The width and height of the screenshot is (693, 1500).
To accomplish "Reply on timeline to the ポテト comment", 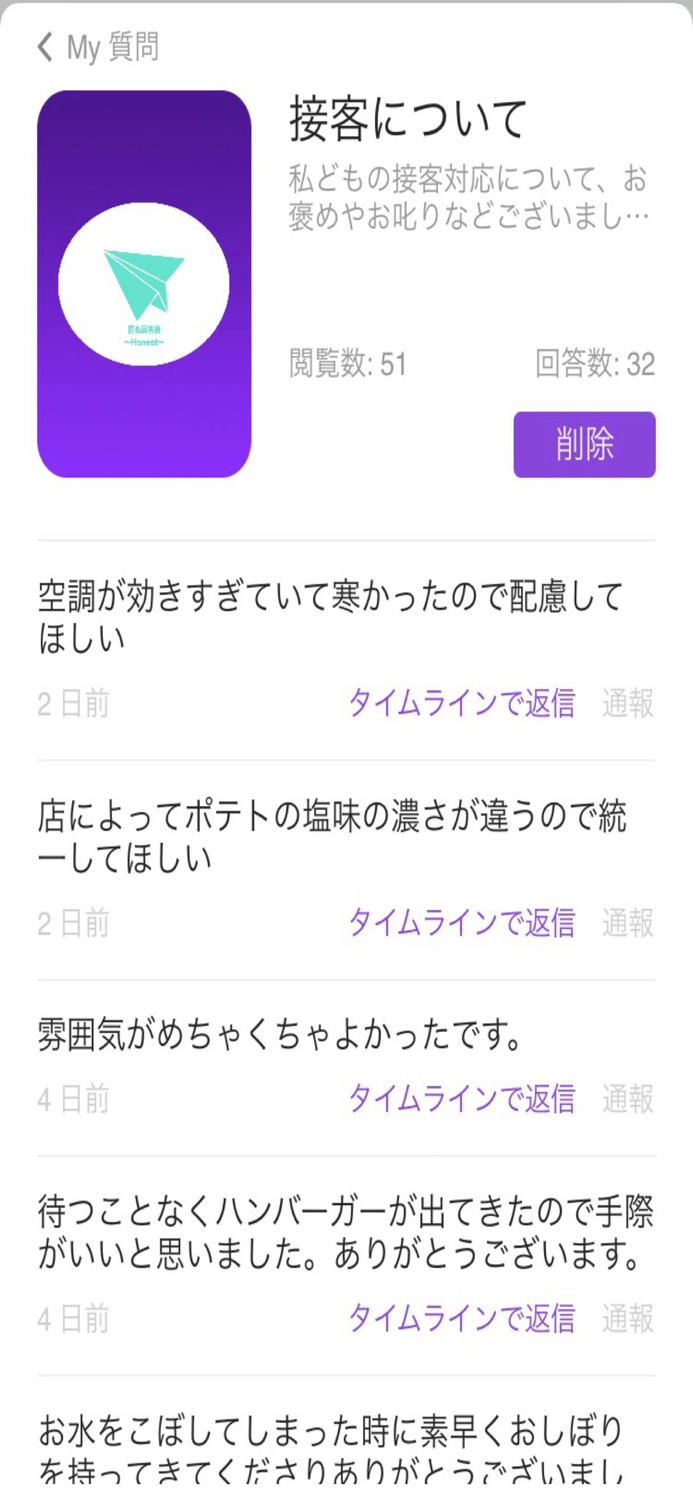I will click(x=461, y=923).
